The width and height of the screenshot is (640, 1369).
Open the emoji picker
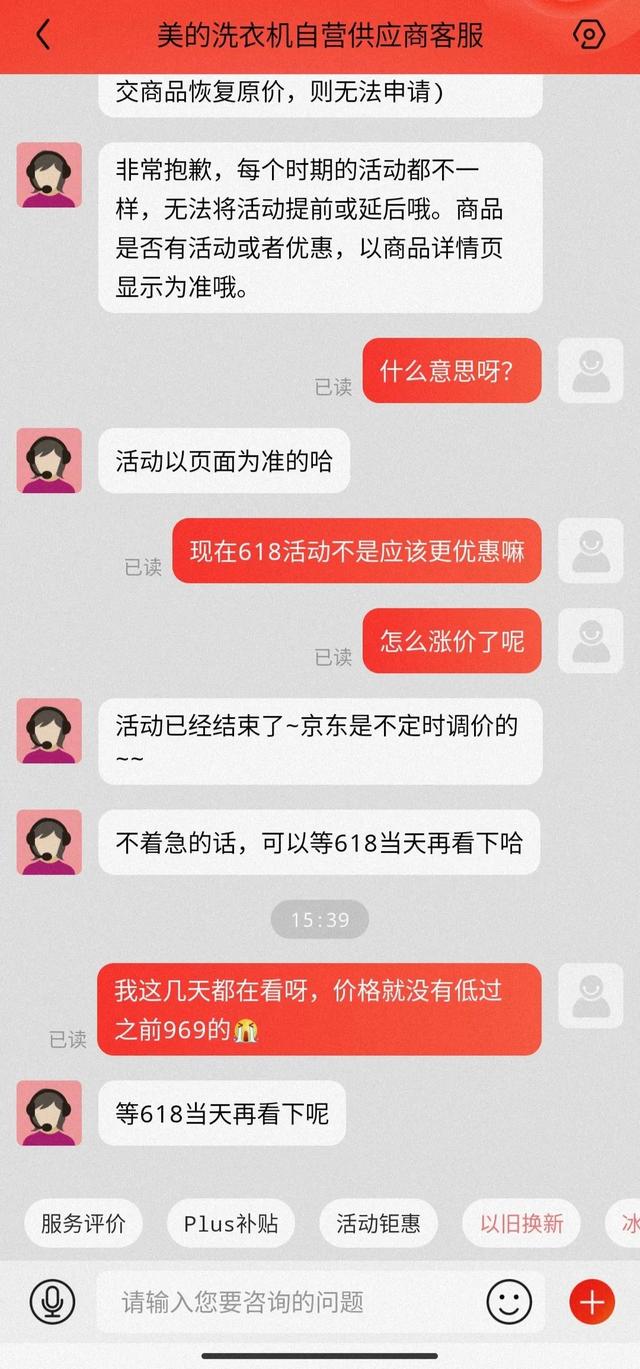point(509,1302)
